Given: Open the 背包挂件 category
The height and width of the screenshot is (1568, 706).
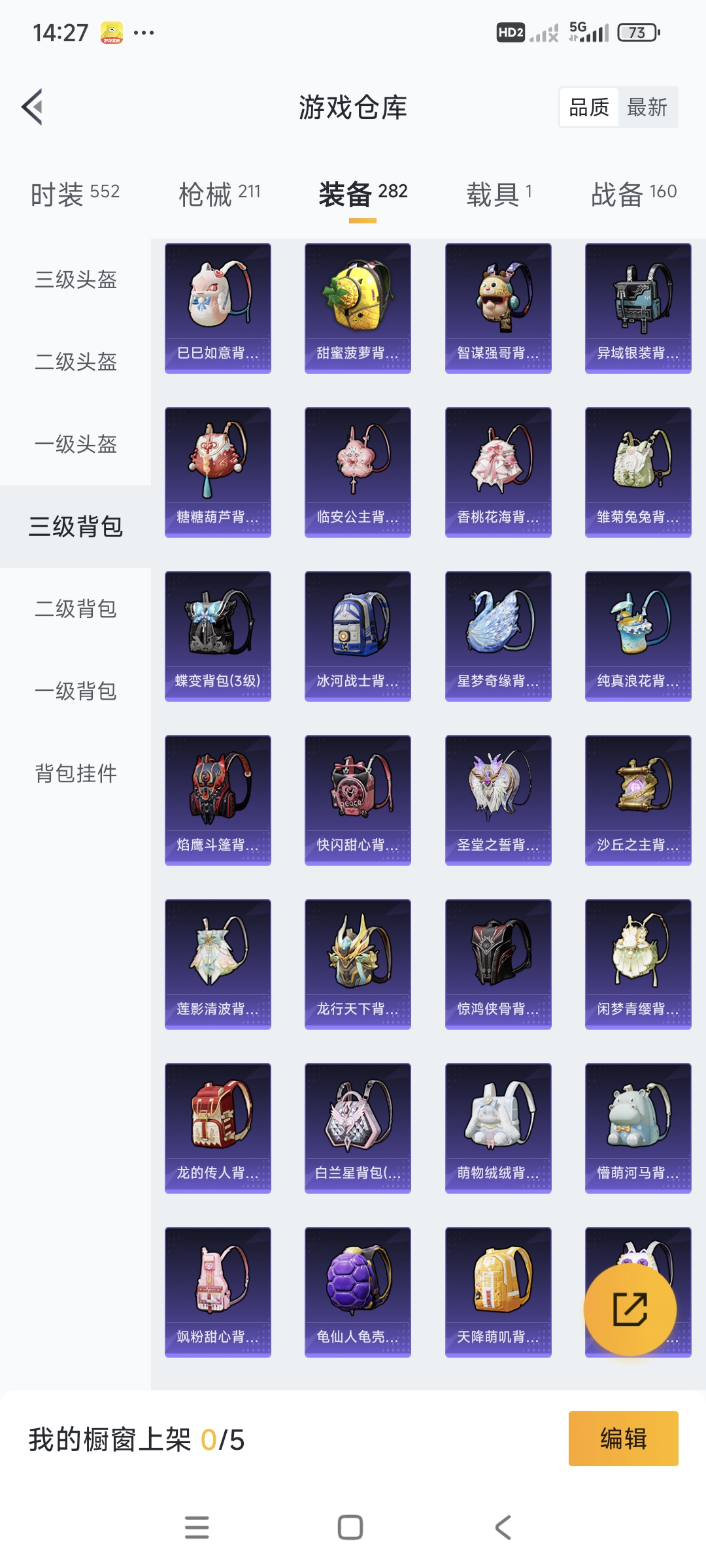Looking at the screenshot, I should [76, 774].
